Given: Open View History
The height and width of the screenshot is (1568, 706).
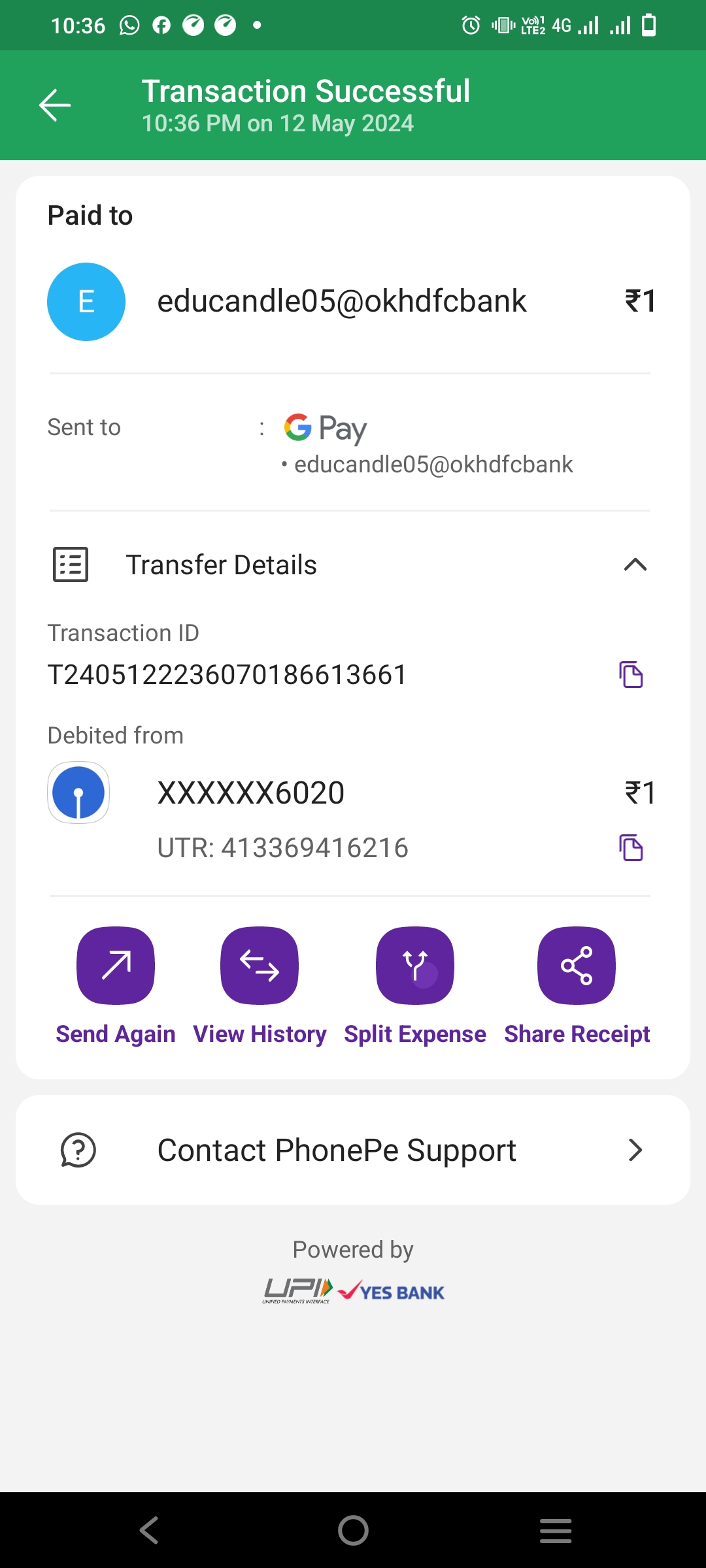Looking at the screenshot, I should pyautogui.click(x=260, y=966).
